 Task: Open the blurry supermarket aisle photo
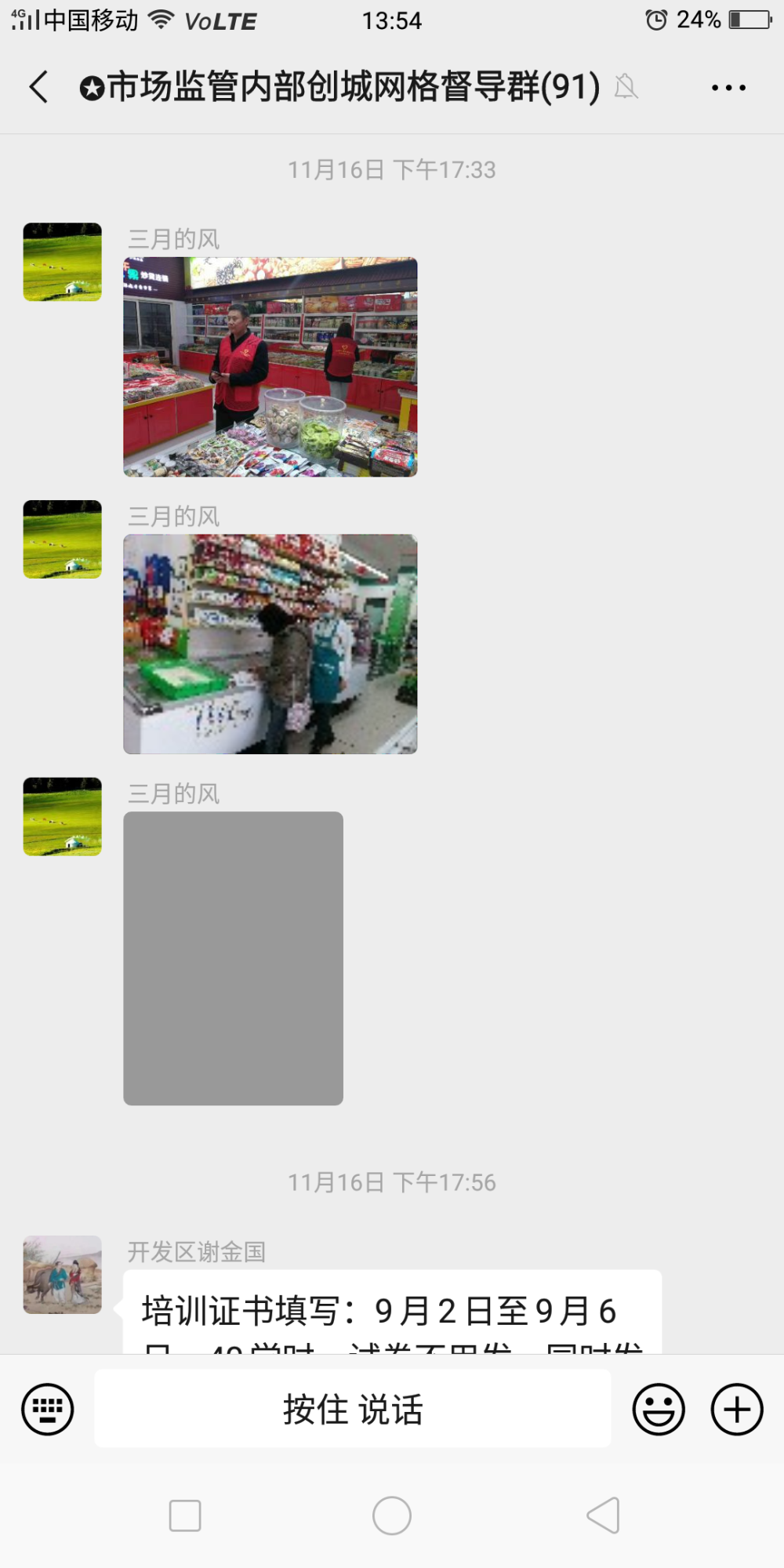point(270,644)
